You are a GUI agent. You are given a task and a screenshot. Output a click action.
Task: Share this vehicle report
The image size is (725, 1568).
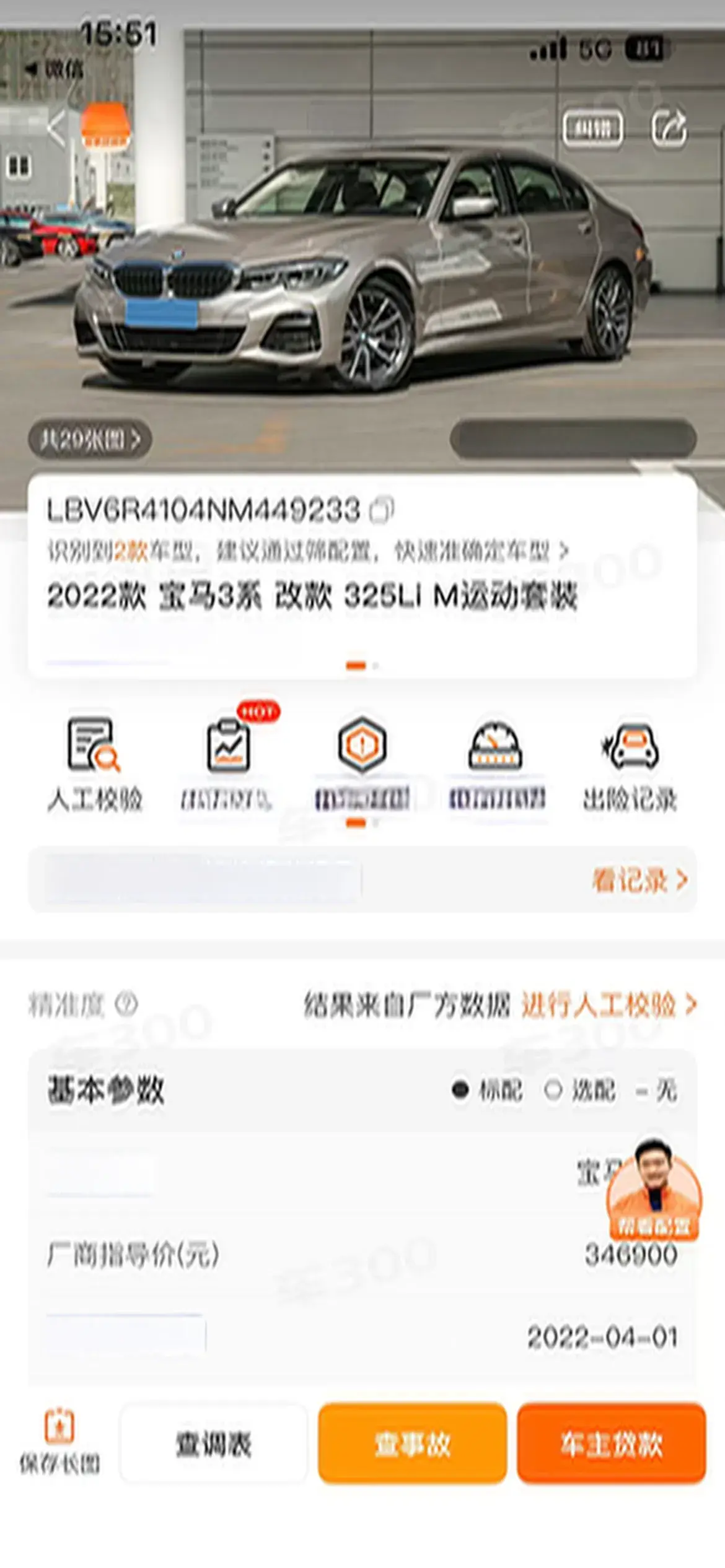click(669, 128)
